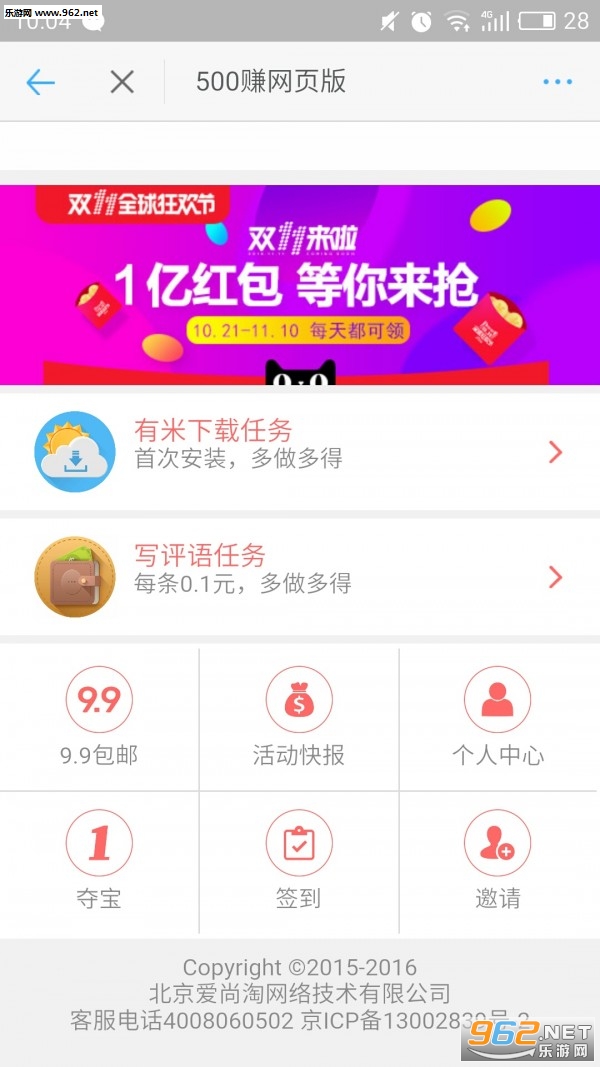
Task: Tap 签到 to check in
Action: tap(299, 862)
